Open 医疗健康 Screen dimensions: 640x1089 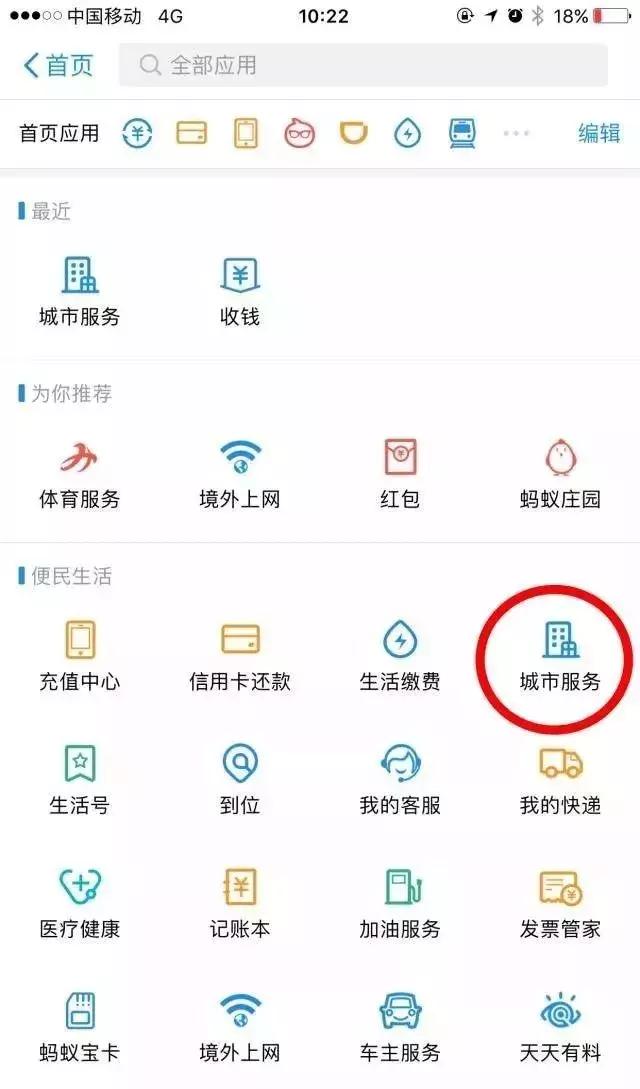80,903
